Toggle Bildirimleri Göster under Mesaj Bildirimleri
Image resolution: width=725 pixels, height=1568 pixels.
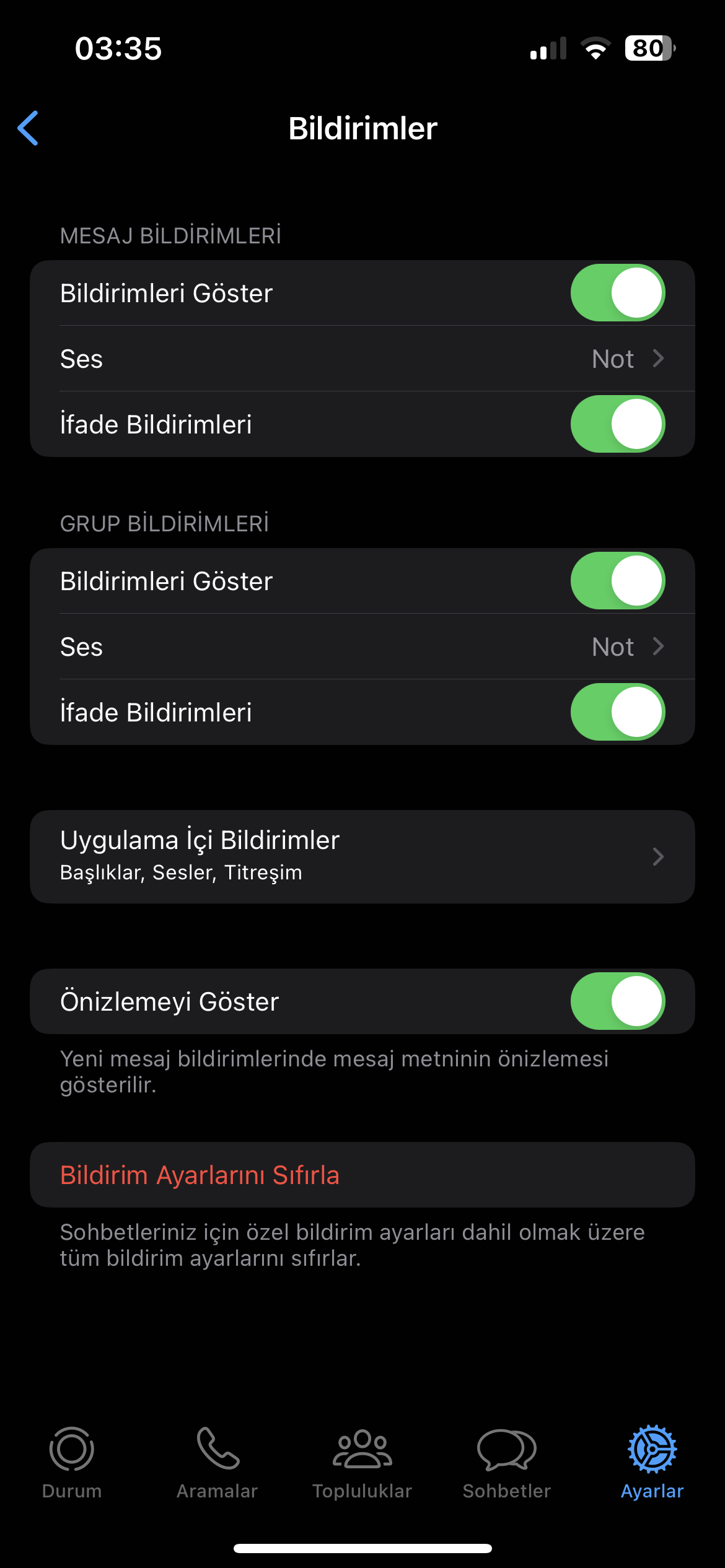[618, 293]
